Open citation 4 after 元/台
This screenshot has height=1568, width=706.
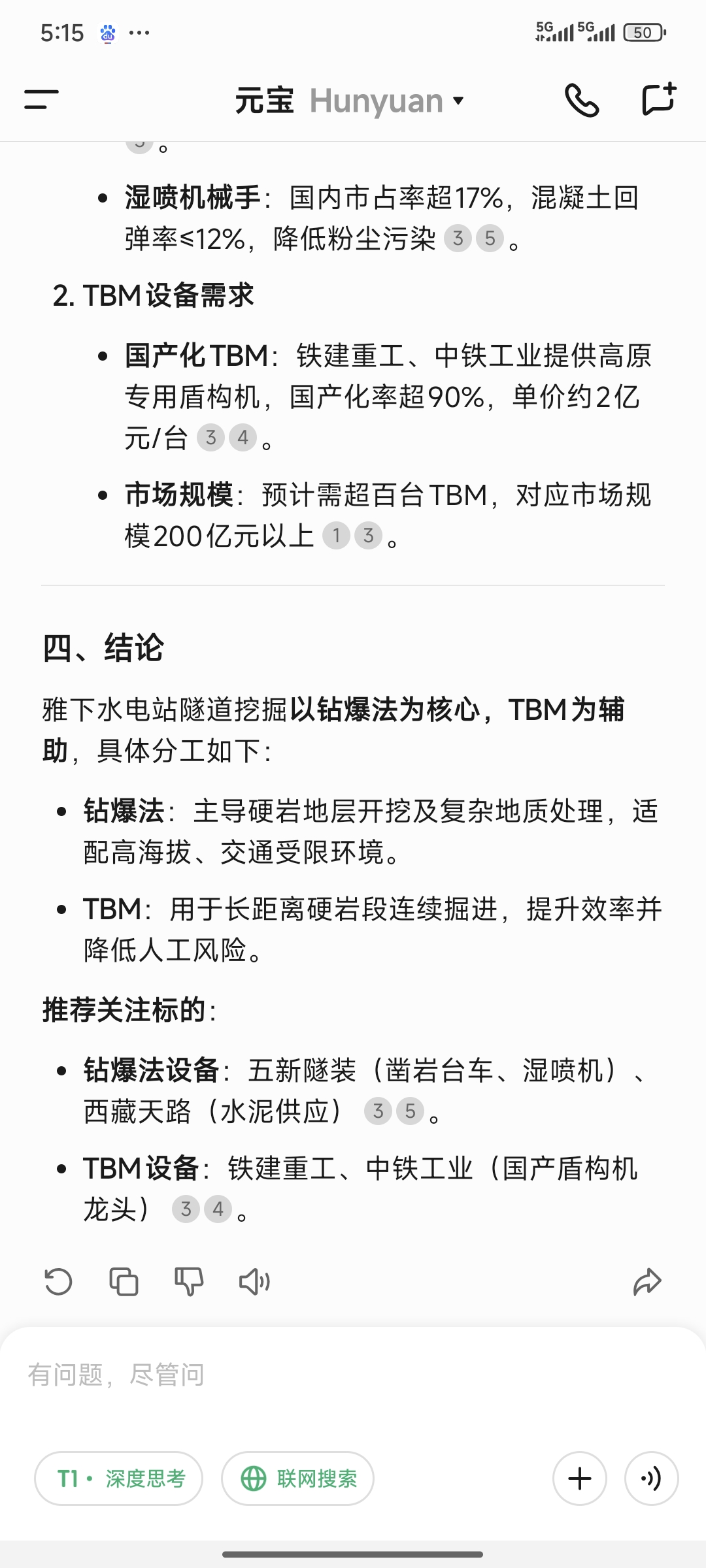(243, 438)
